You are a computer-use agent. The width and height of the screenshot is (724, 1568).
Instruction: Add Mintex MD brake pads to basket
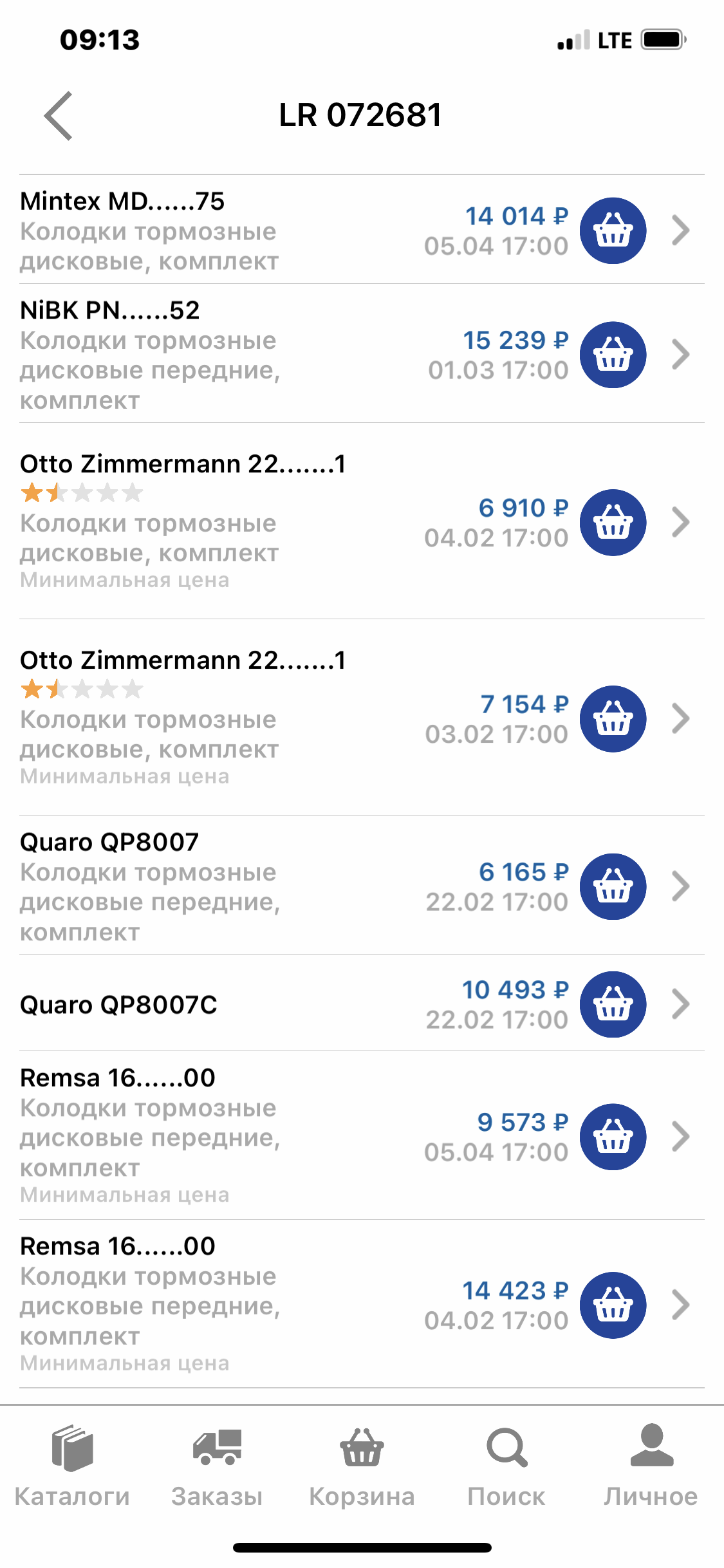click(x=613, y=230)
